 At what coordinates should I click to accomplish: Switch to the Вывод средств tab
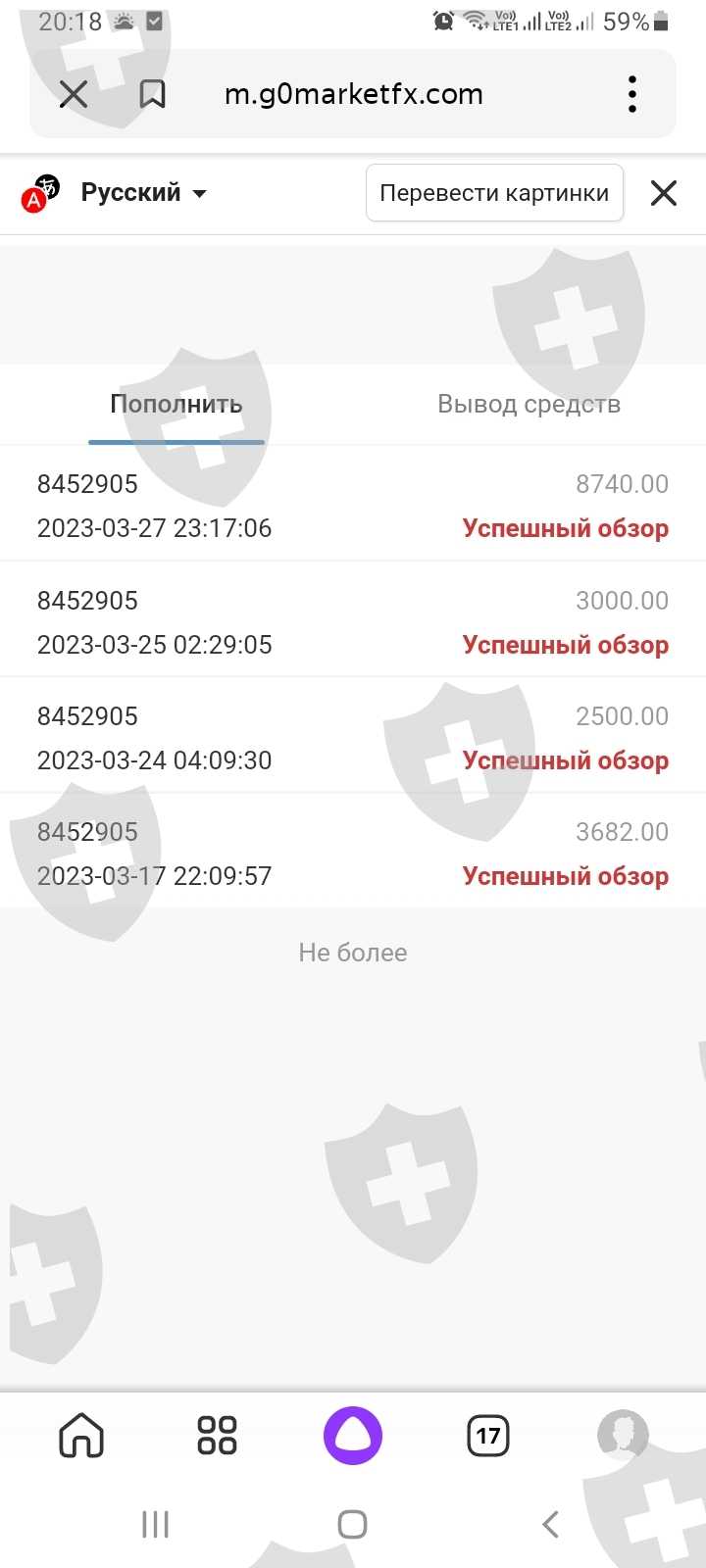pyautogui.click(x=529, y=405)
